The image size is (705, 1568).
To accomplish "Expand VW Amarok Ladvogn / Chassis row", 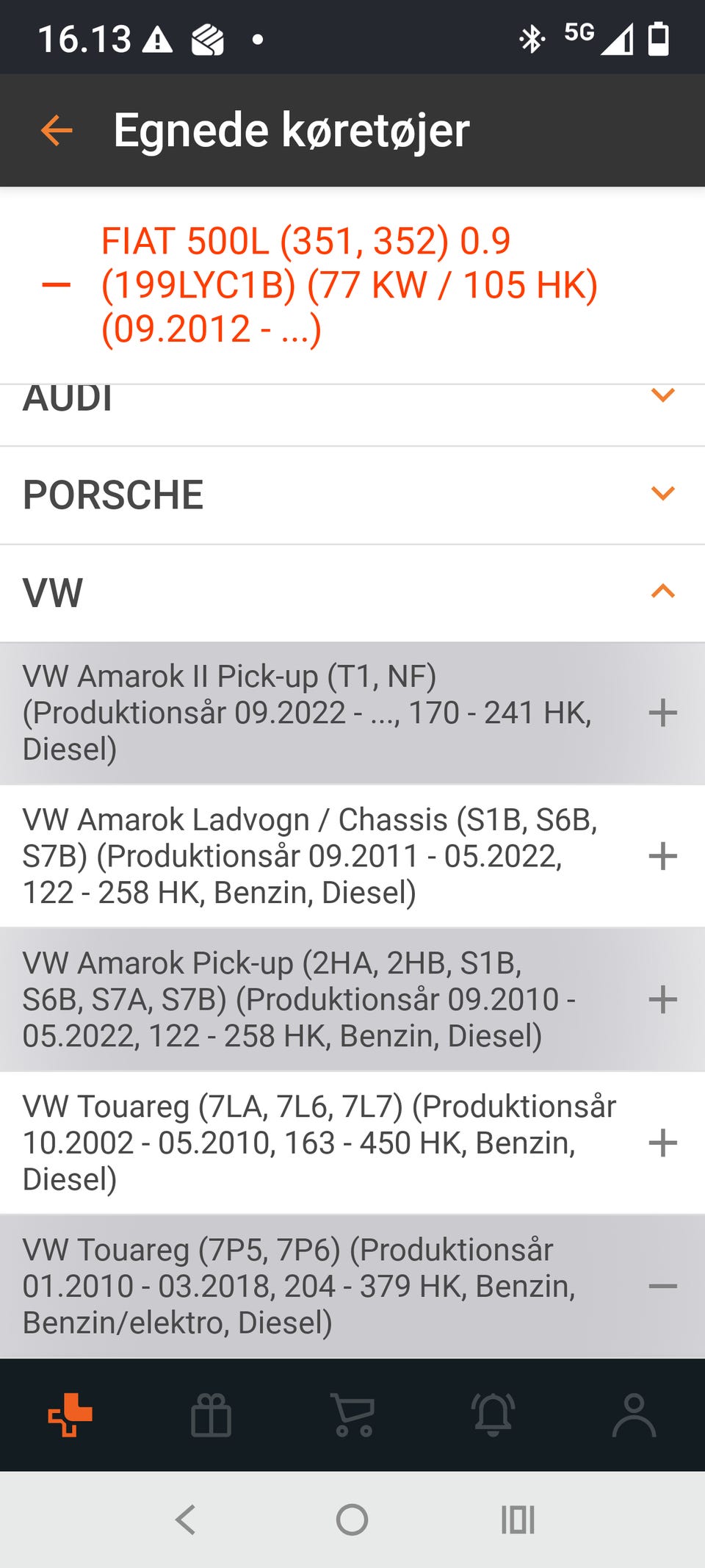I will tap(662, 856).
